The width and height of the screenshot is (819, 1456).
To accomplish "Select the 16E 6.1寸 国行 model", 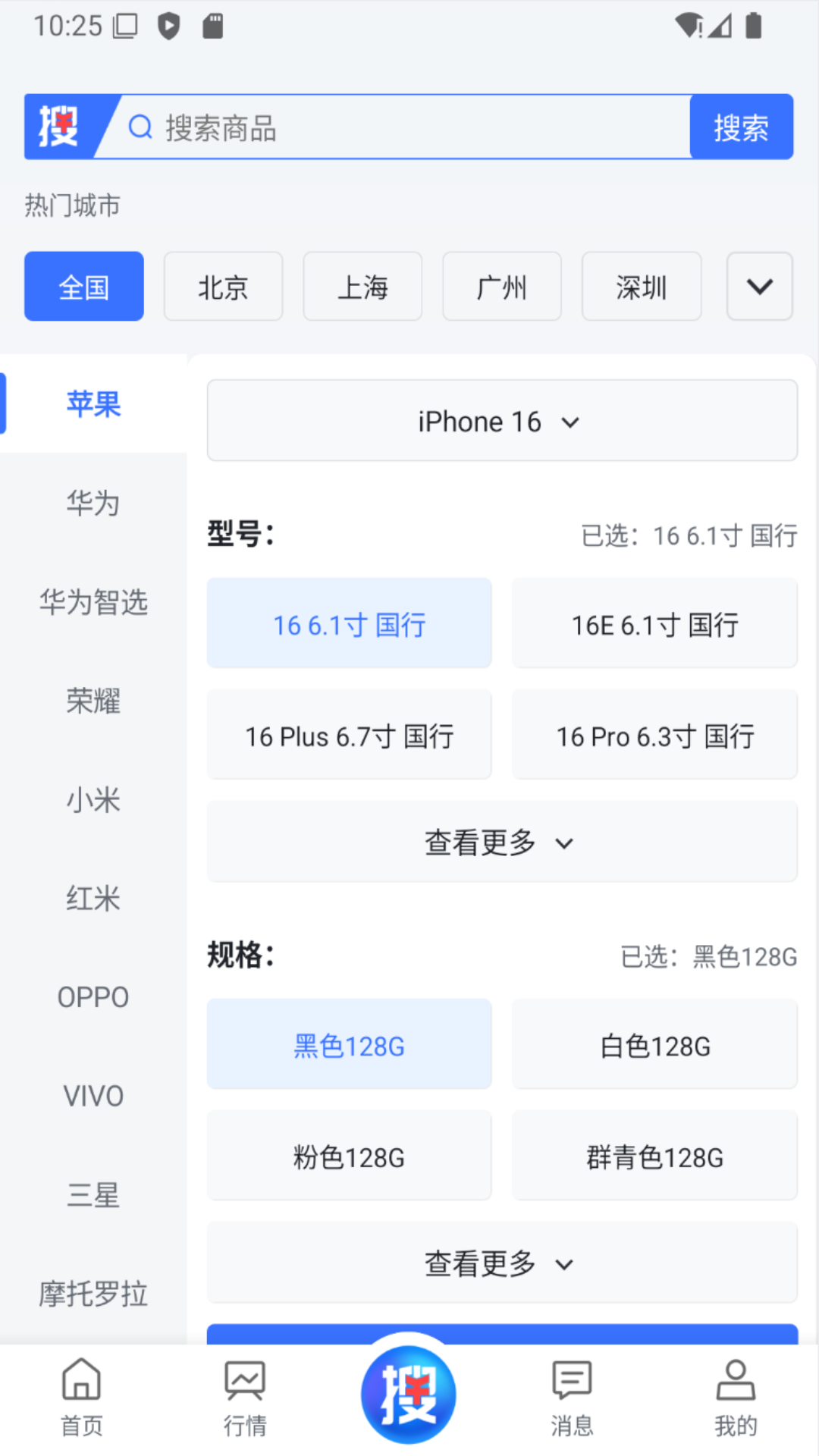I will [x=654, y=623].
